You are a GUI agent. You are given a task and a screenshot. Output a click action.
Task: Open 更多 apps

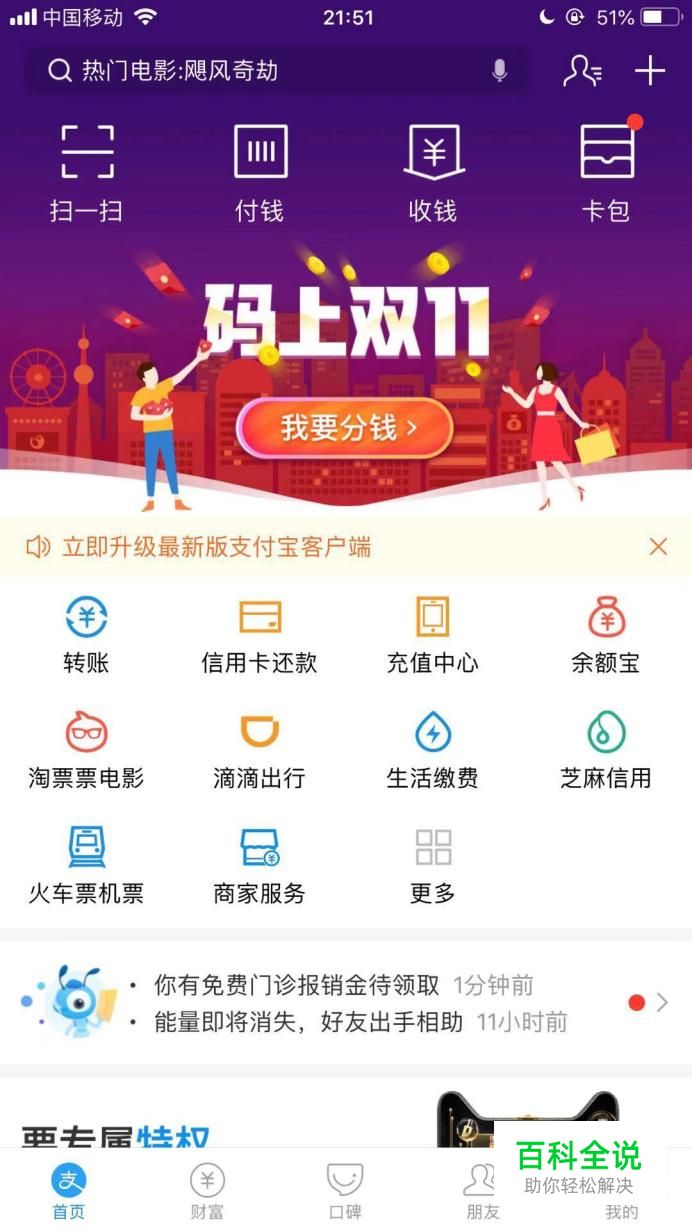(433, 865)
